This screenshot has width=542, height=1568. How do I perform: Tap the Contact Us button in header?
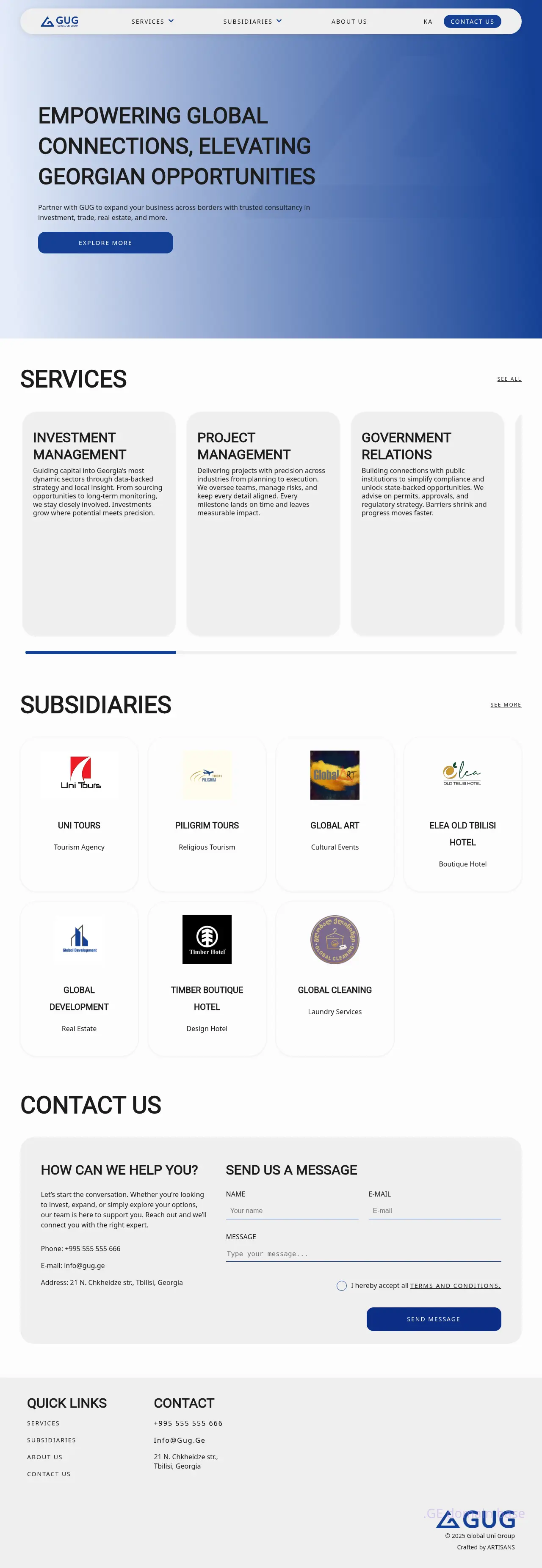(472, 21)
